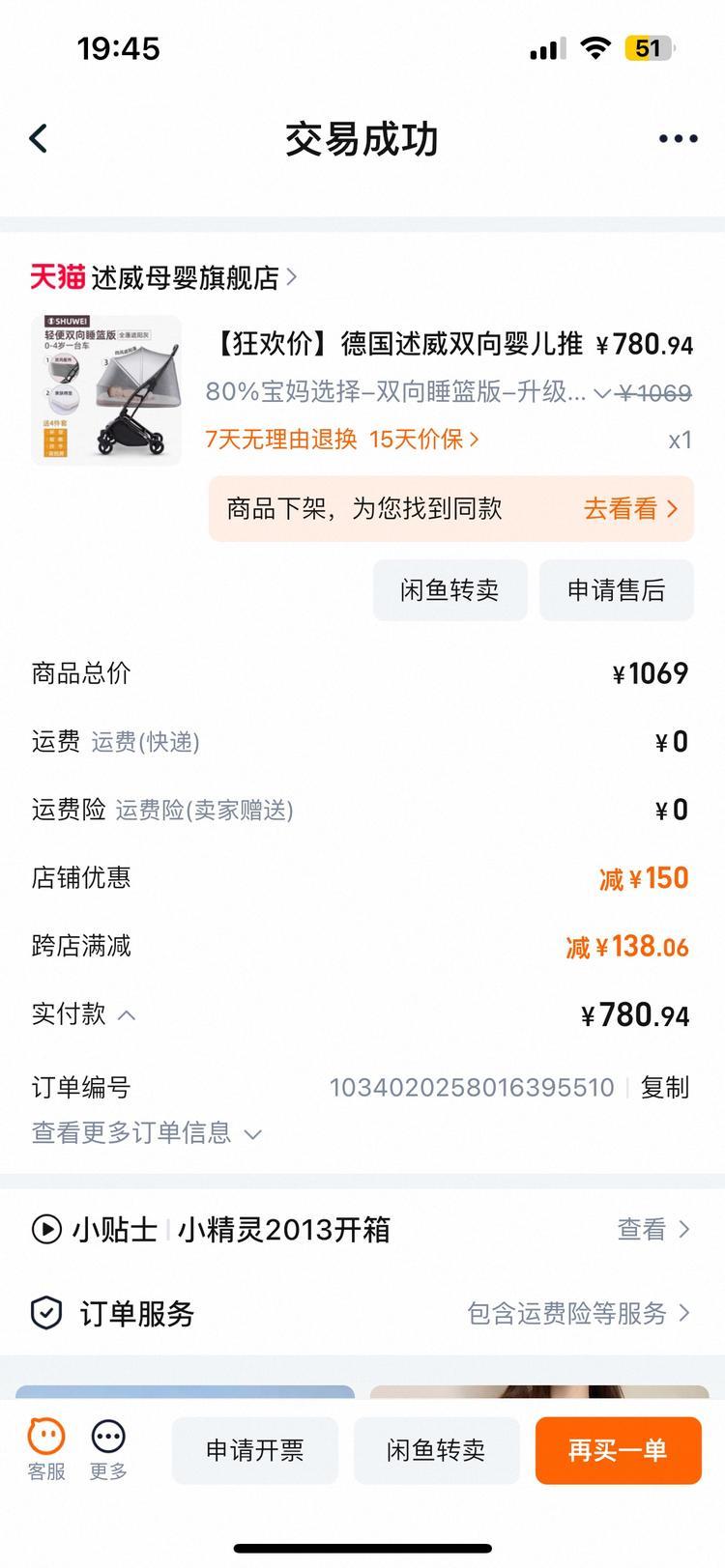Image resolution: width=725 pixels, height=1568 pixels.
Task: Collapse the 实付款 breakdown
Action: click(127, 1014)
